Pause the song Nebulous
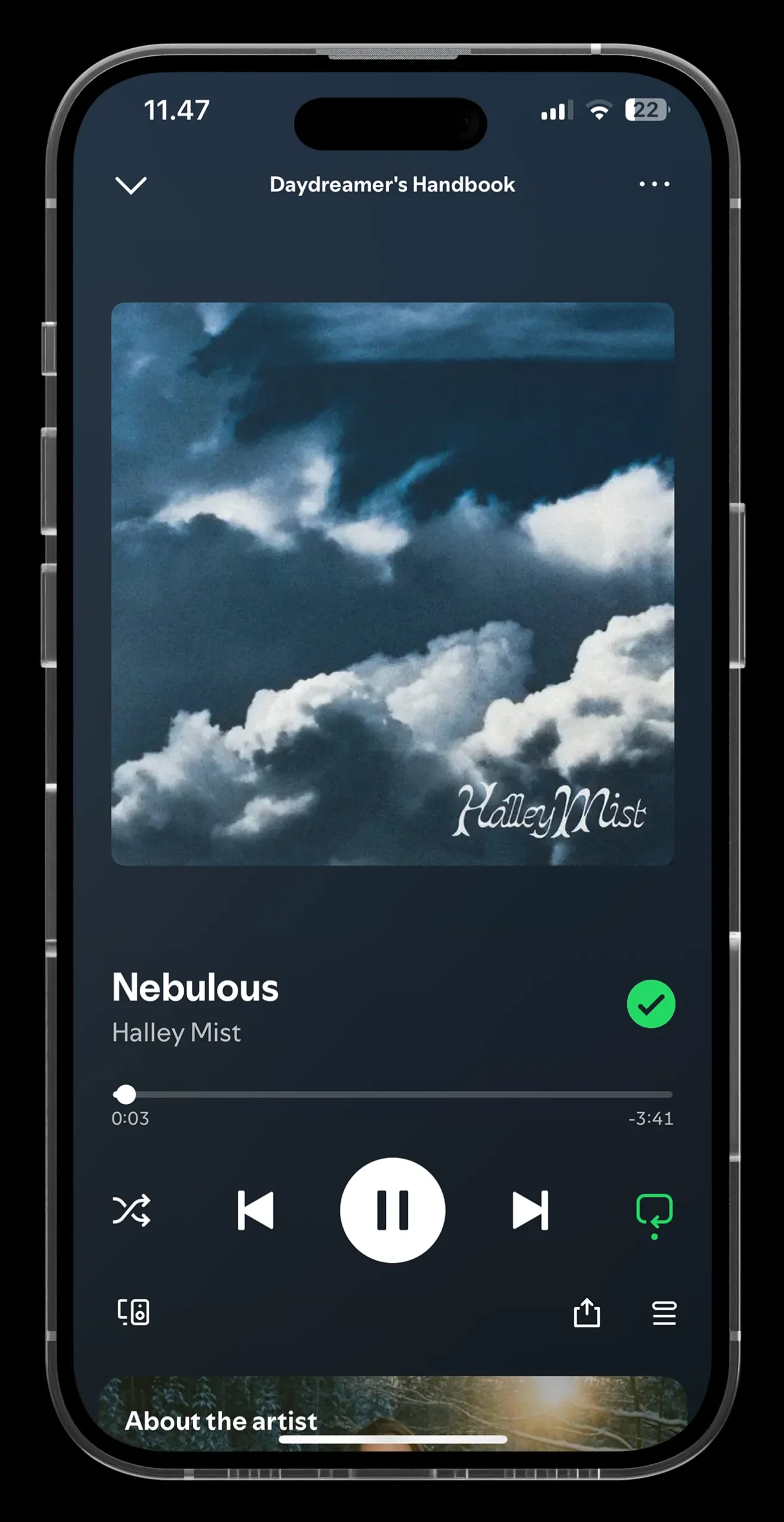Screen dimensions: 784x1522 (x=392, y=1210)
